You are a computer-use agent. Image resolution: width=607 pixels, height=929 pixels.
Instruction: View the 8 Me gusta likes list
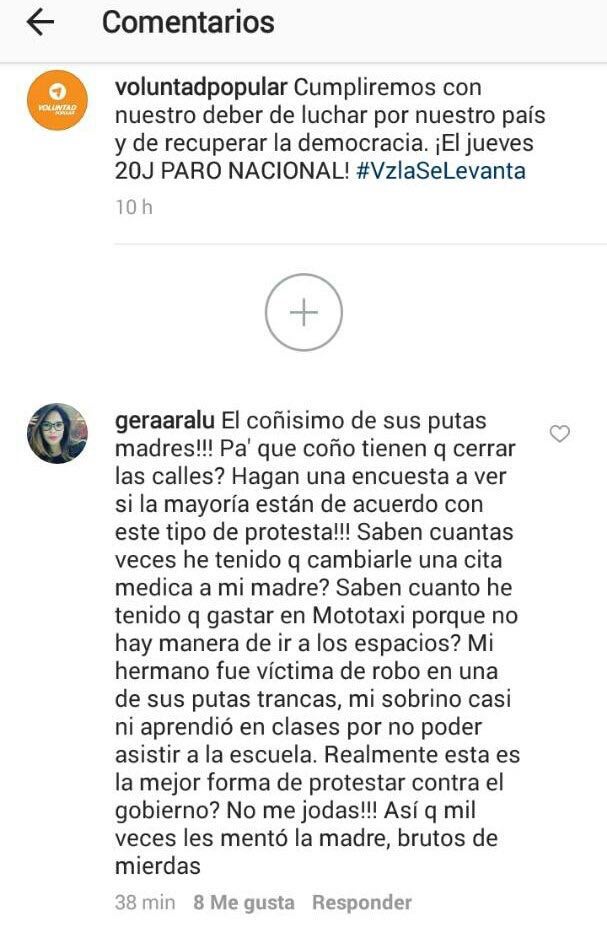[x=244, y=902]
